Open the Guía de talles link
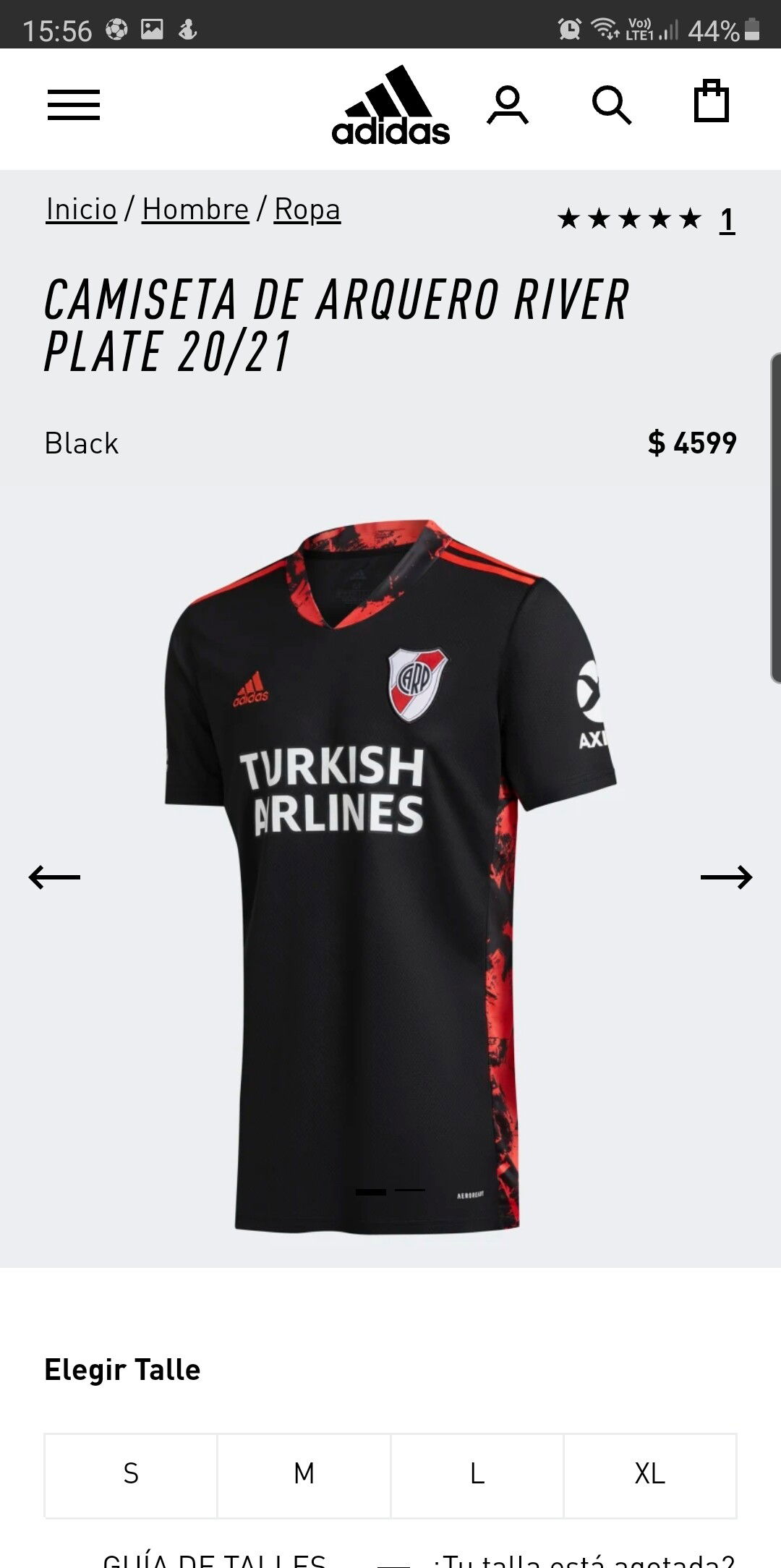Viewport: 781px width, 1568px height. (215, 1559)
